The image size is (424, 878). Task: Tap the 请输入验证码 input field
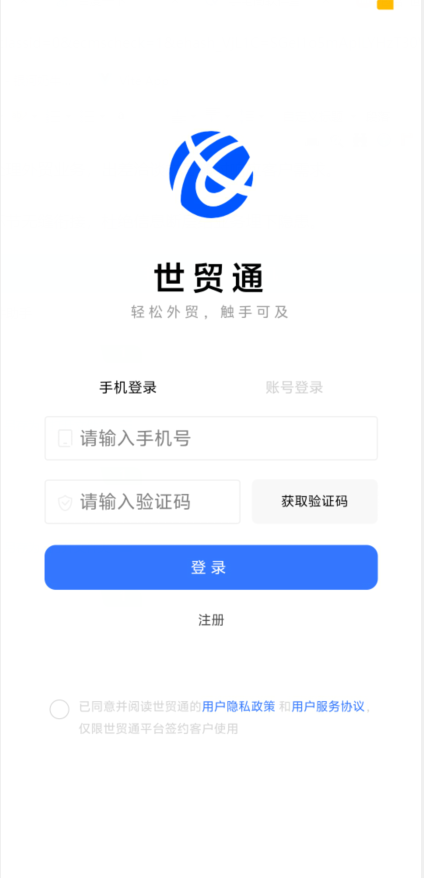pos(142,502)
